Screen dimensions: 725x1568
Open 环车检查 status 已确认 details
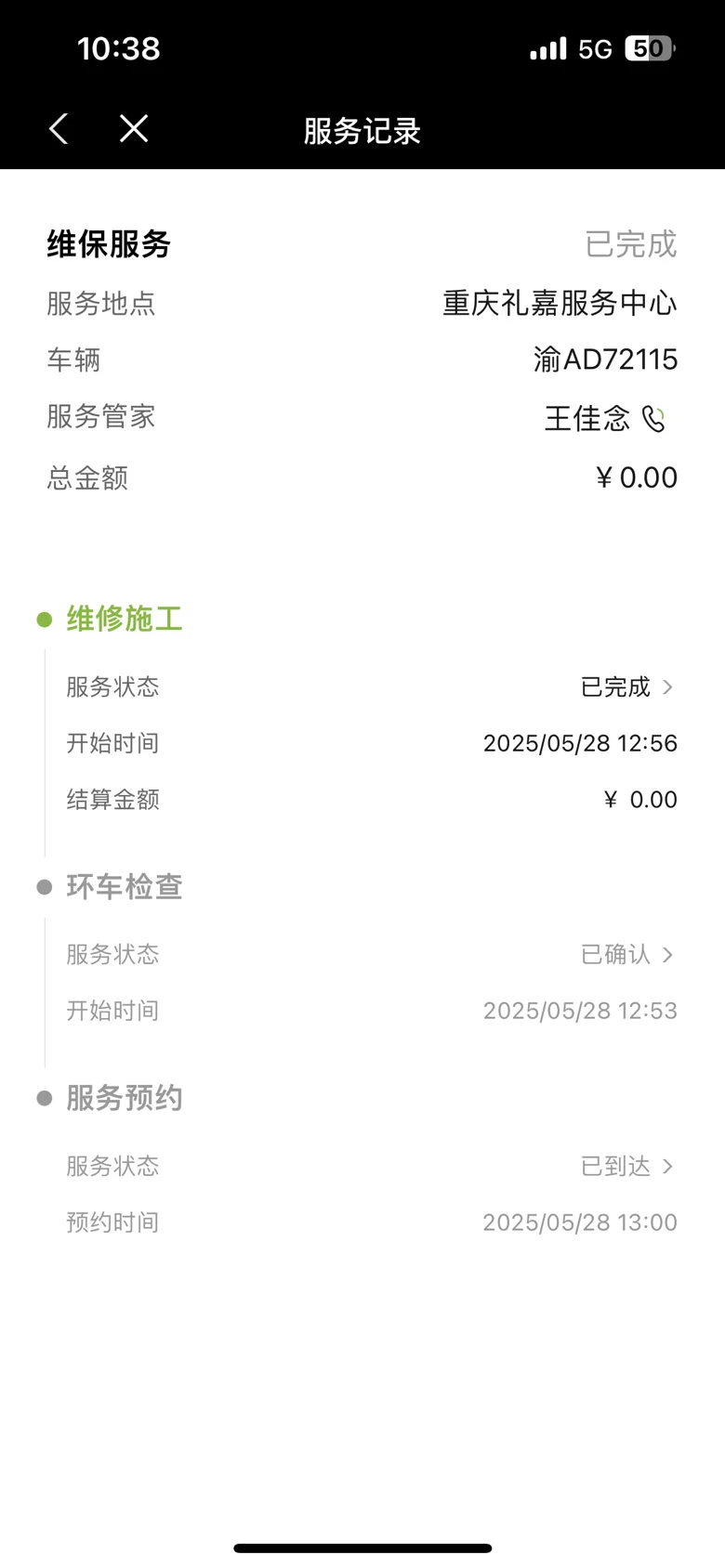(627, 955)
